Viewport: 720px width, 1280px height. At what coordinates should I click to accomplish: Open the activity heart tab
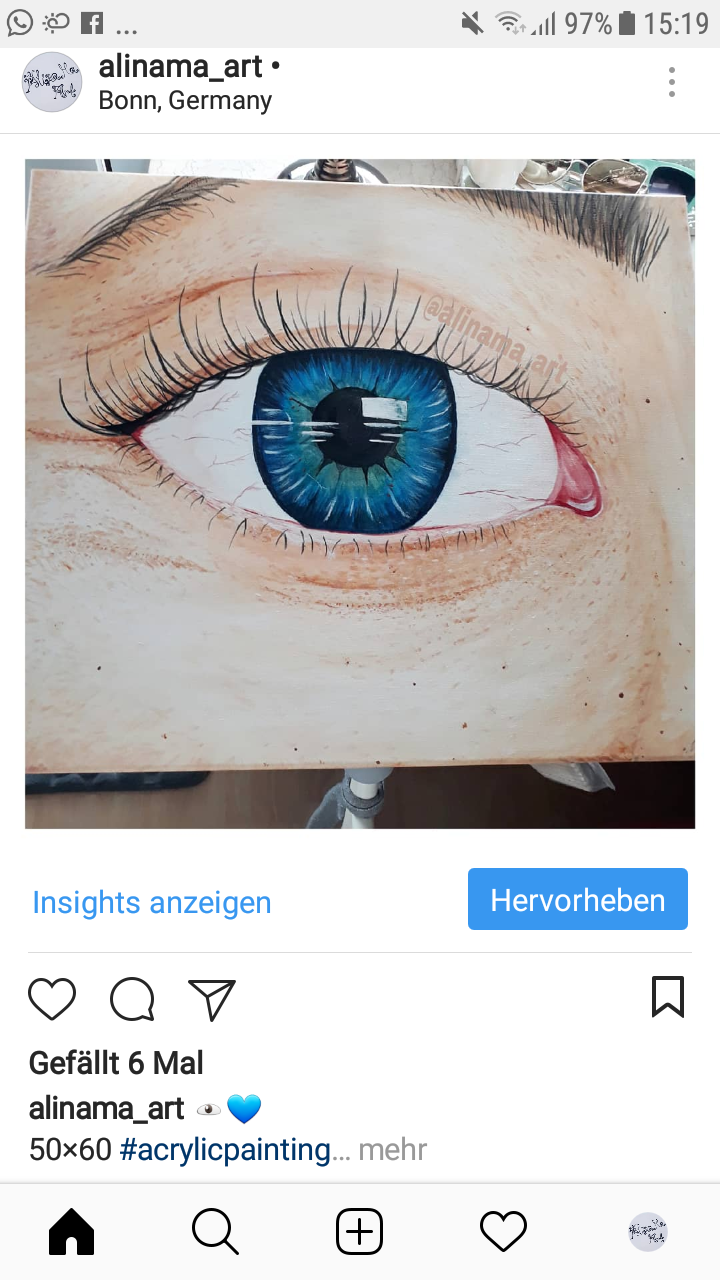click(x=503, y=1232)
